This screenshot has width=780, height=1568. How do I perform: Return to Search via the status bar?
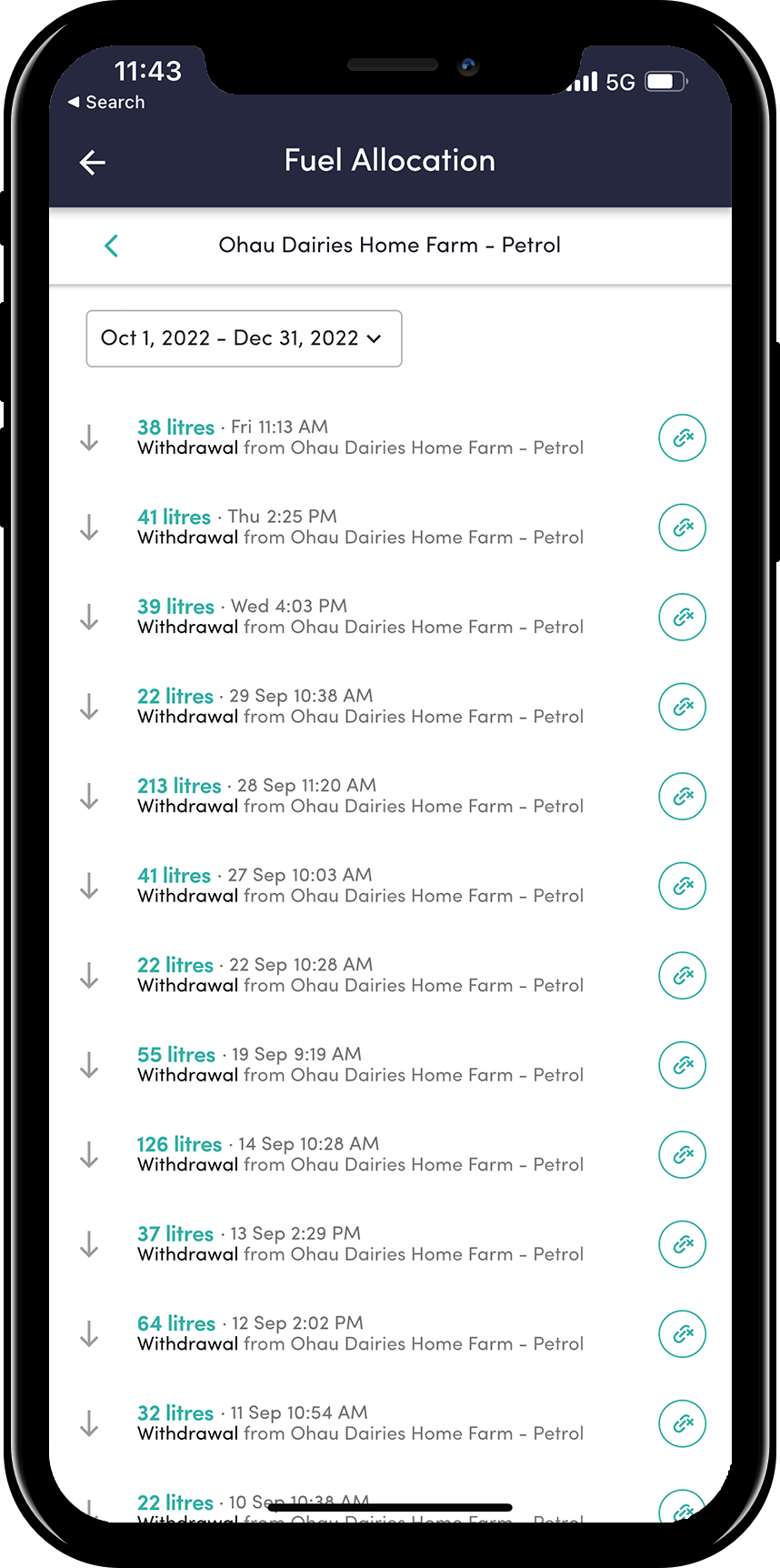[106, 103]
